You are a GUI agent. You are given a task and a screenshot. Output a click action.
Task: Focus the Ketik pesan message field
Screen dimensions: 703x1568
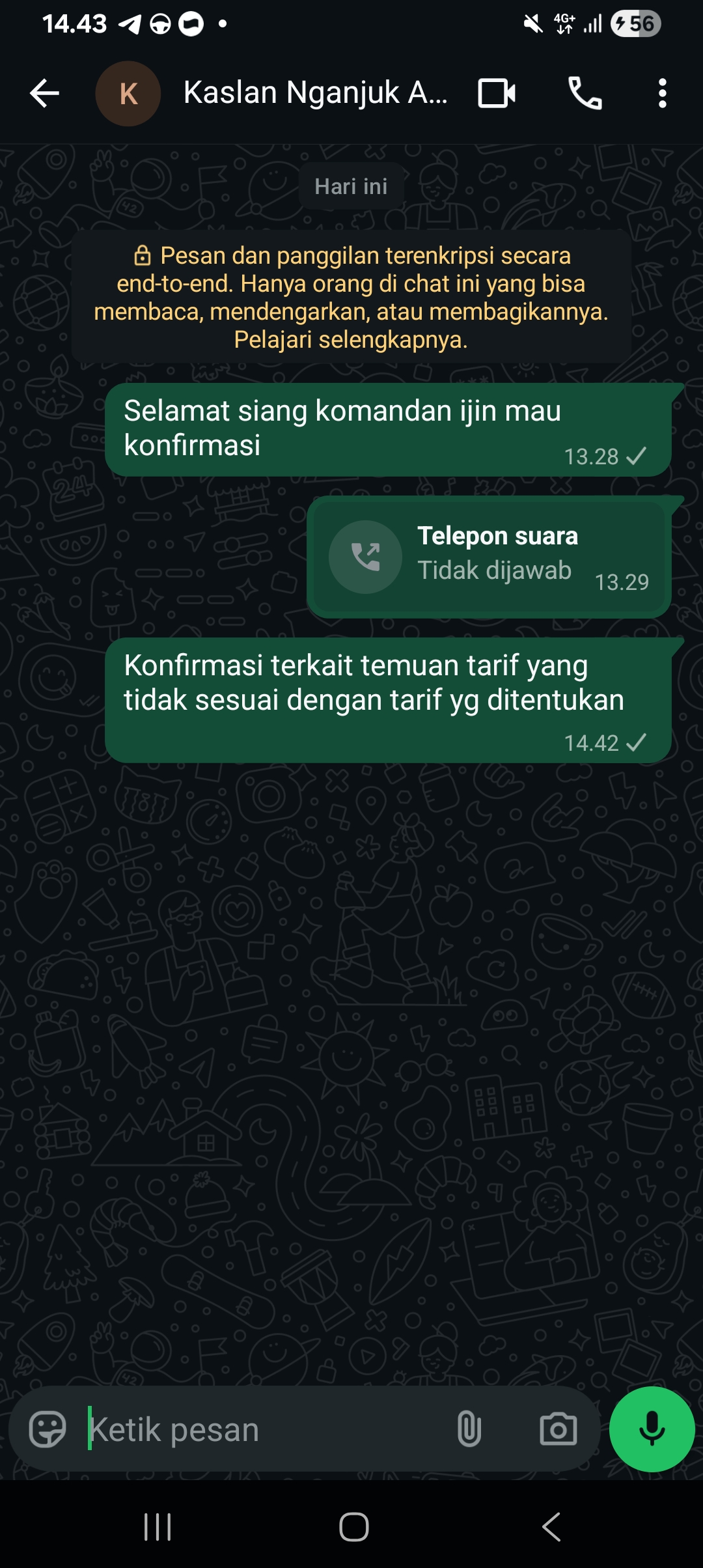(260, 1429)
